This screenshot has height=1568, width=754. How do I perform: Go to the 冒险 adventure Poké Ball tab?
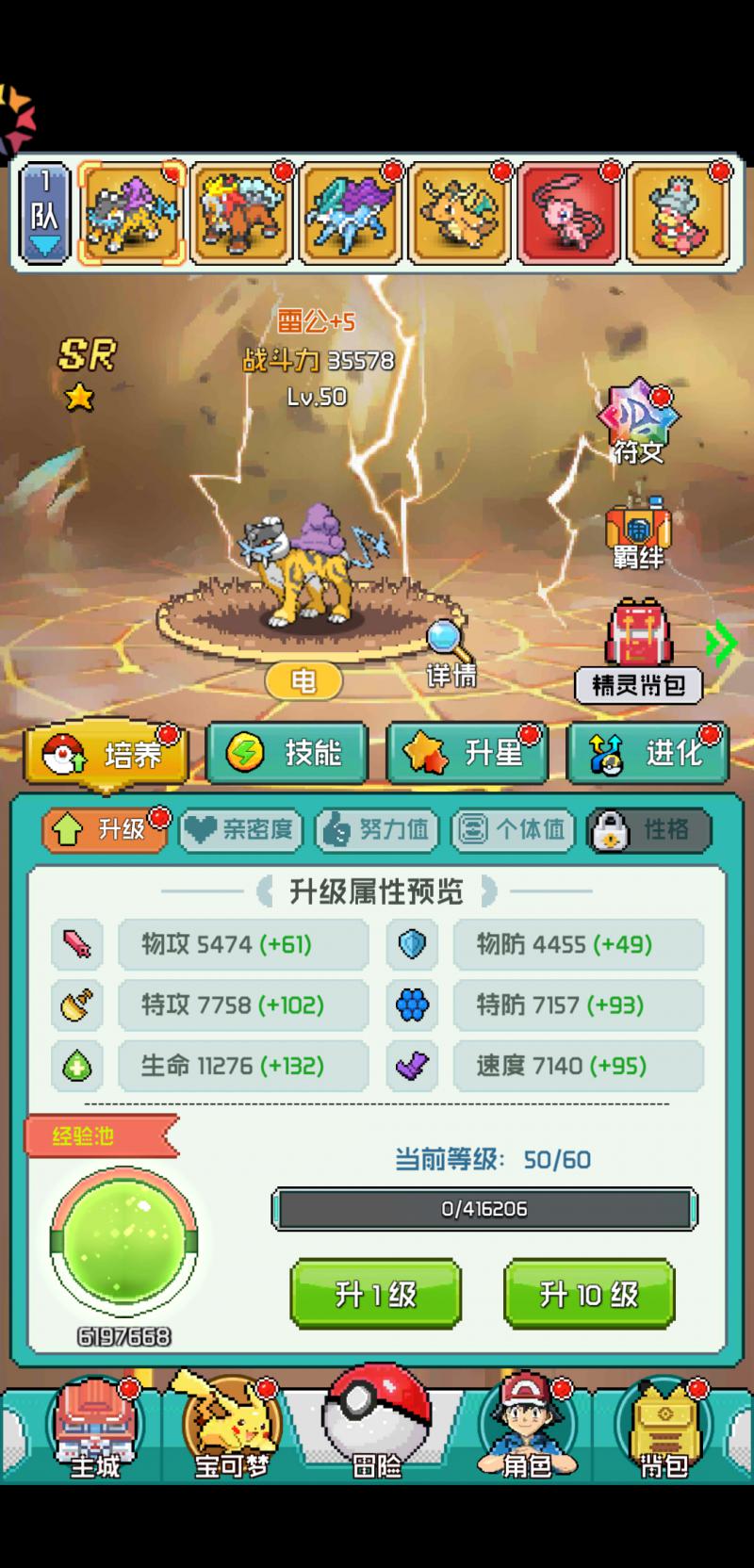click(x=377, y=1423)
